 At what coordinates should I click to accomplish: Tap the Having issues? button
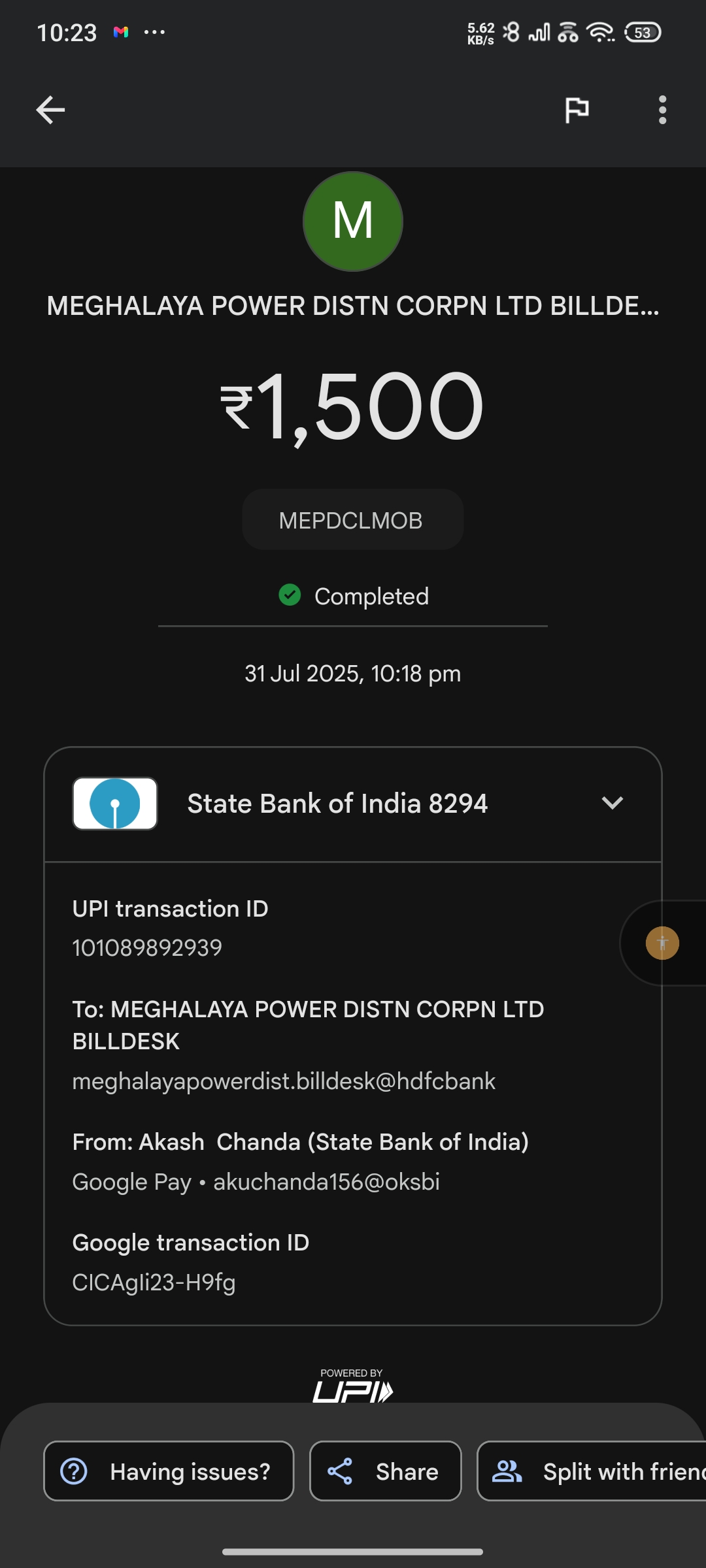169,1471
